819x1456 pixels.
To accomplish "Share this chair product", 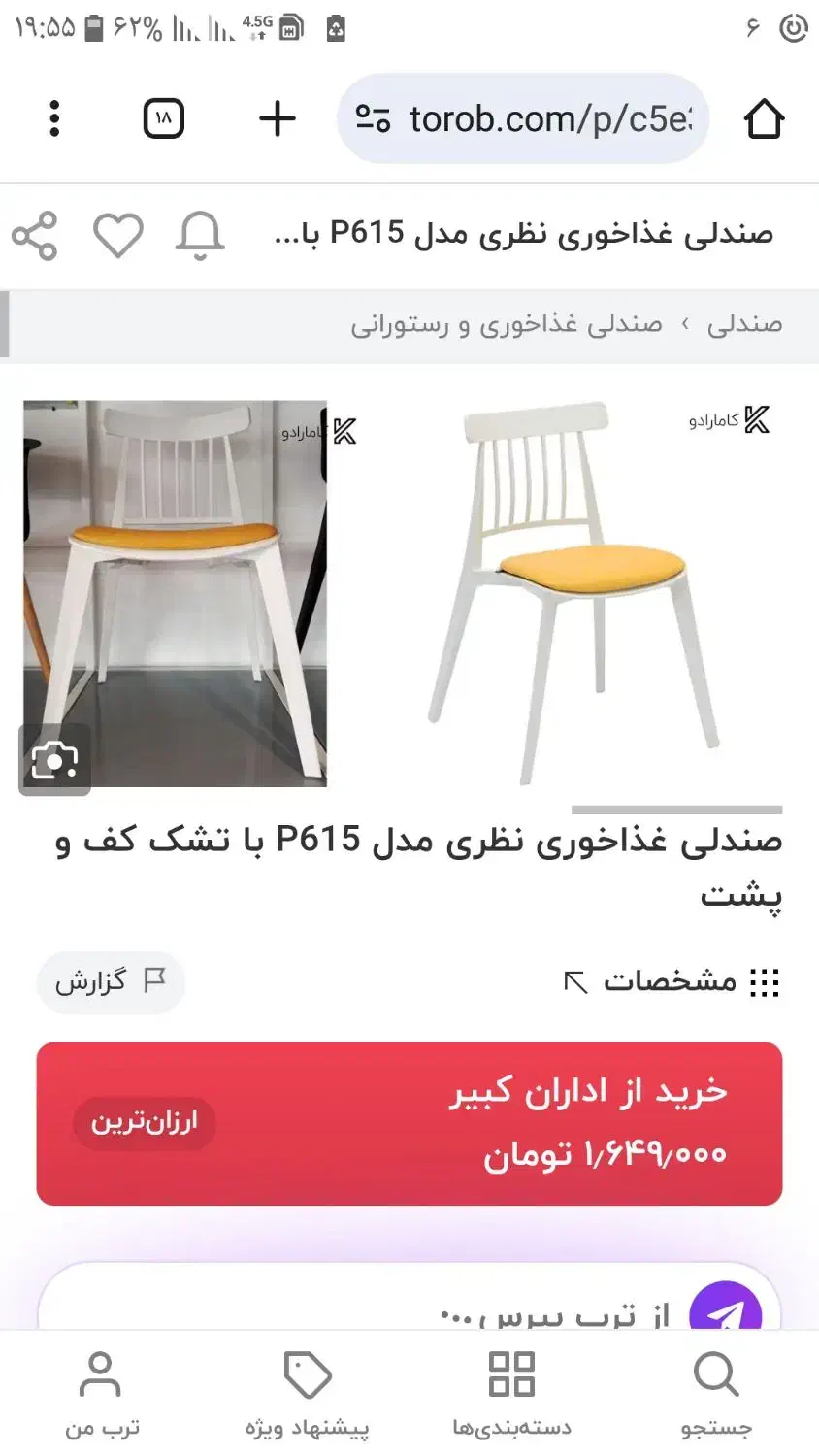I will [x=35, y=235].
